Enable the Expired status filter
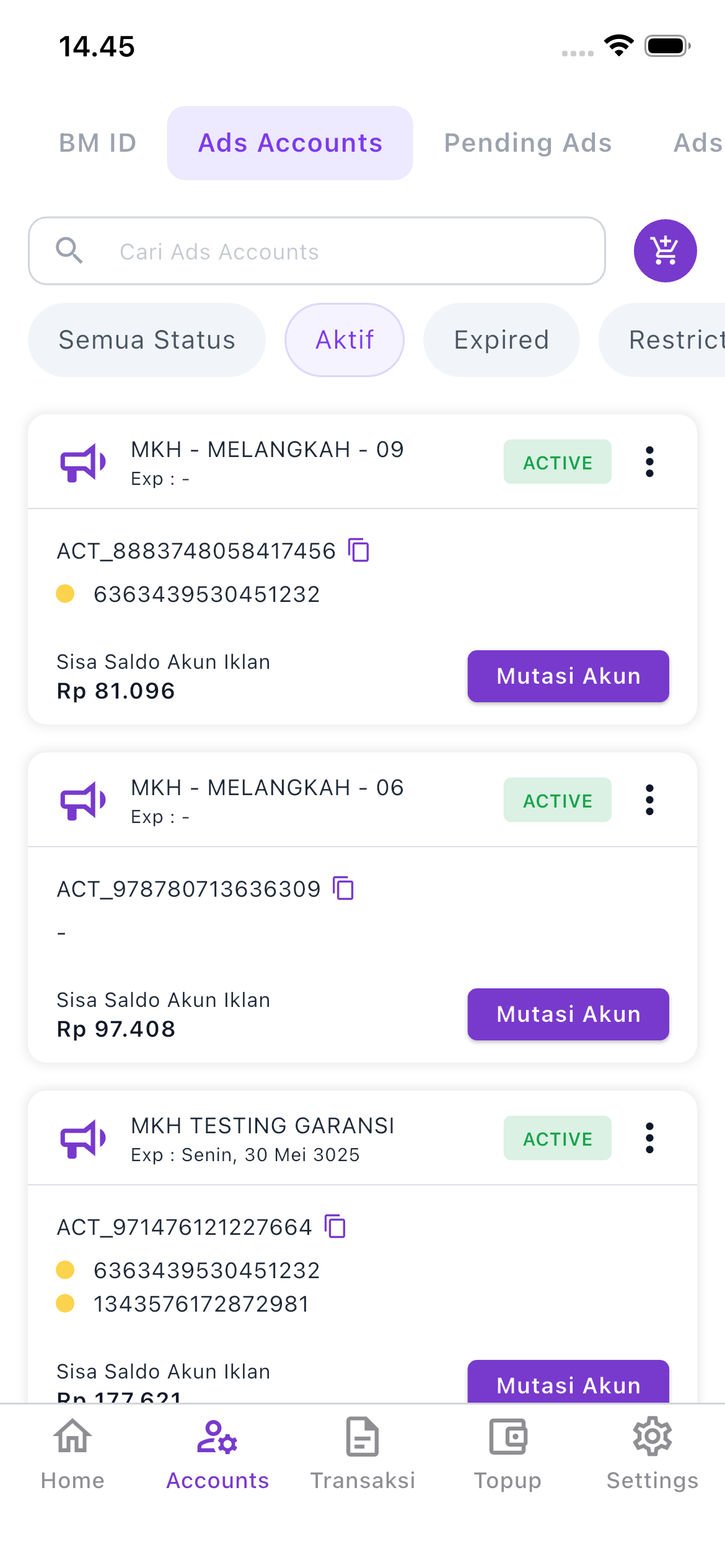The width and height of the screenshot is (725, 1568). 501,339
